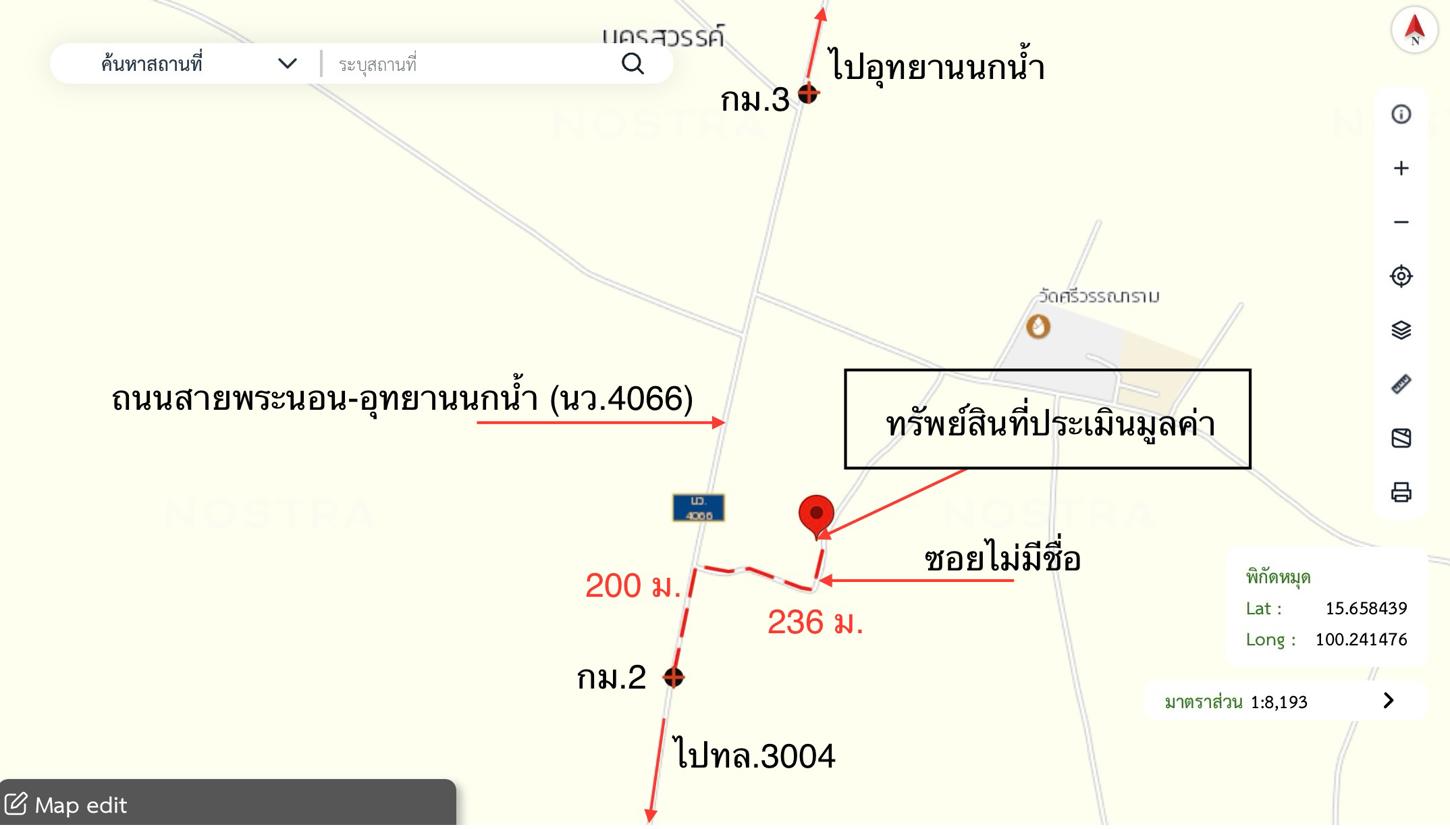Tap the วัดศรีวรรณาราม temple map icon
This screenshot has height=829, width=1450.
tap(1038, 326)
